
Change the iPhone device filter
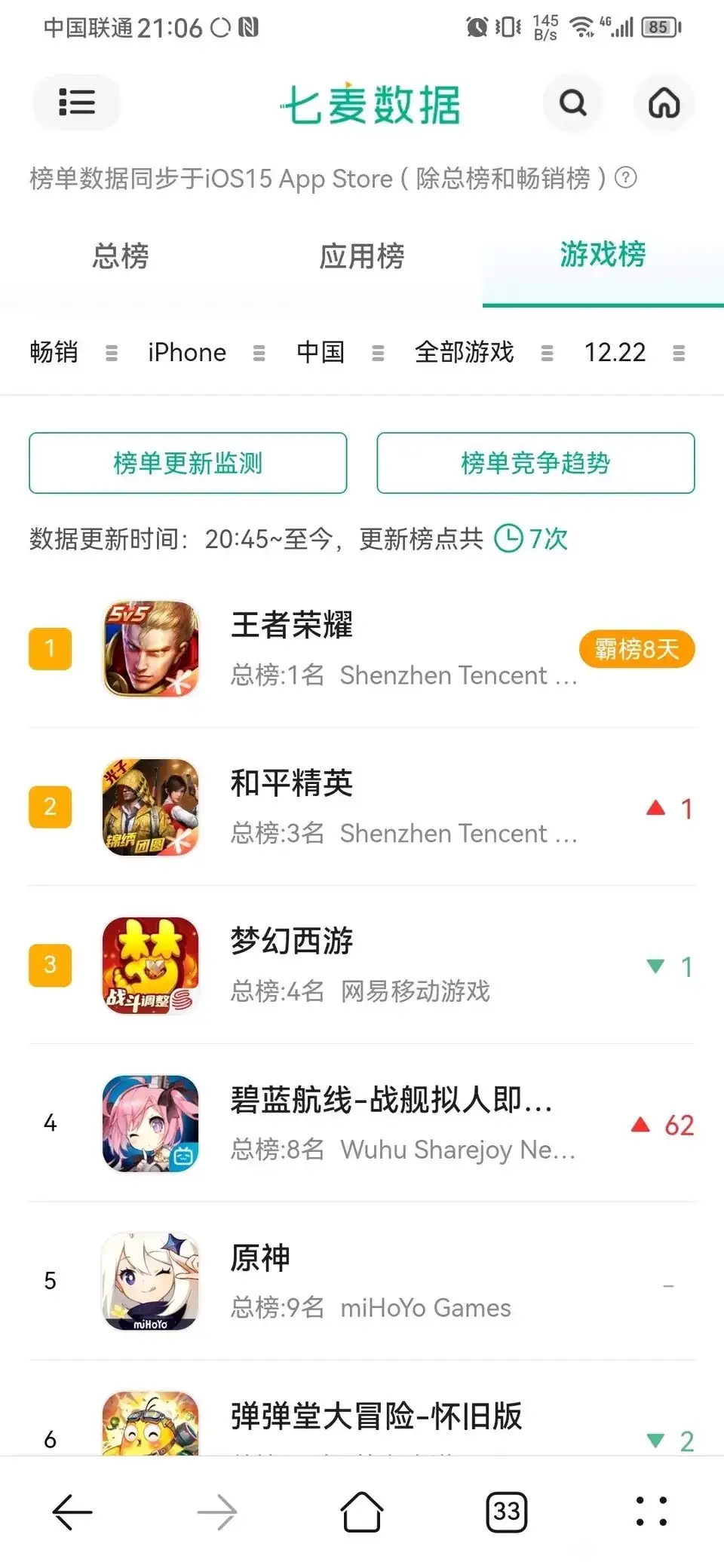[206, 352]
